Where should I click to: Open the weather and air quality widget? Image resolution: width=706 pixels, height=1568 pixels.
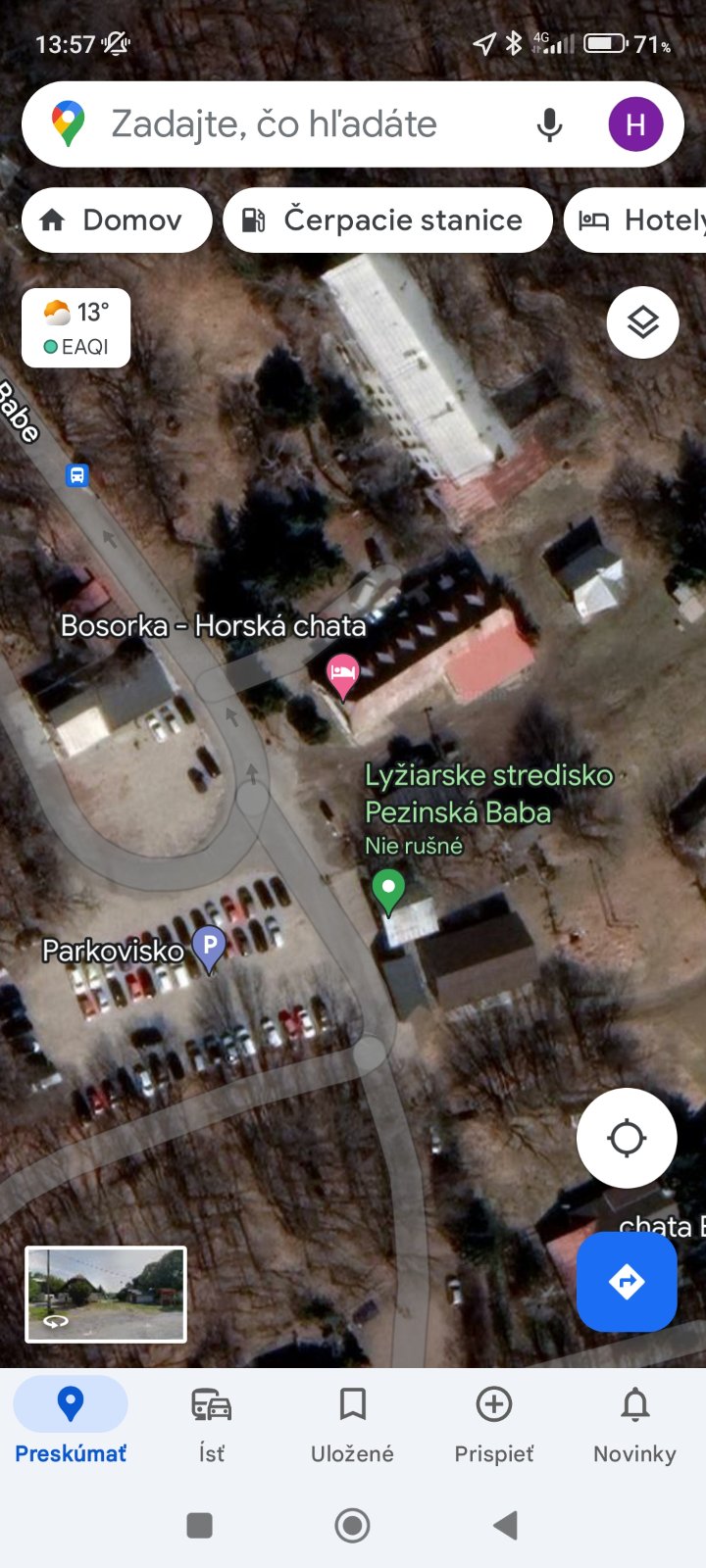pyautogui.click(x=76, y=328)
